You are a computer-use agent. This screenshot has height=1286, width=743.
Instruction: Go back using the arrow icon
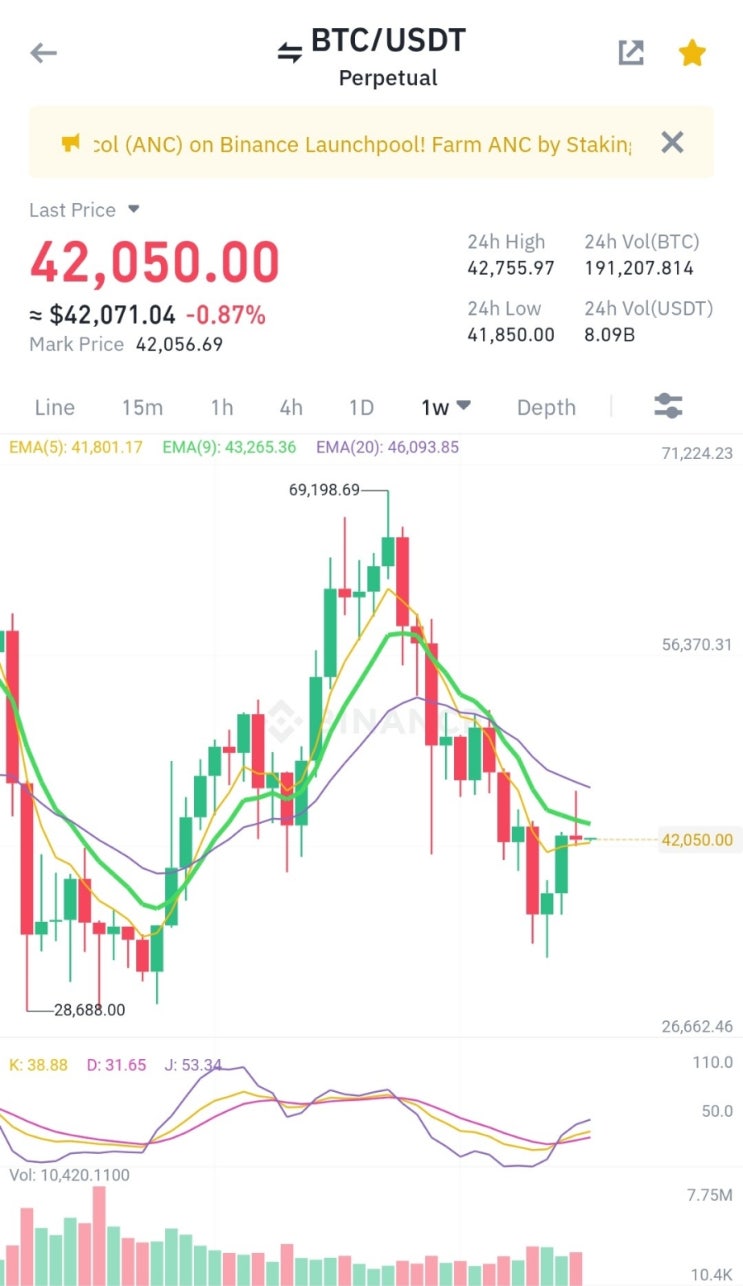(x=43, y=53)
